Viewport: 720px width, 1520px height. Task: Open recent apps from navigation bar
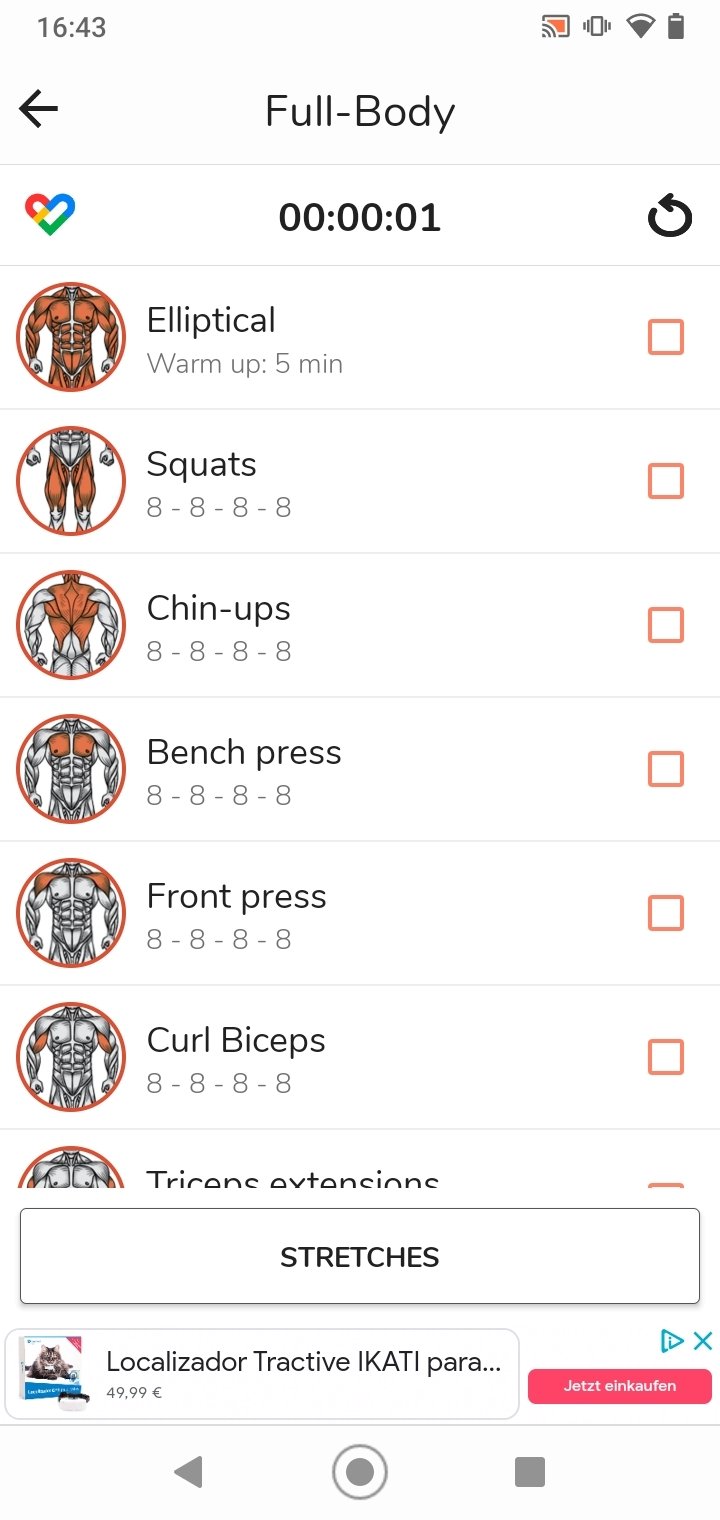[529, 1472]
